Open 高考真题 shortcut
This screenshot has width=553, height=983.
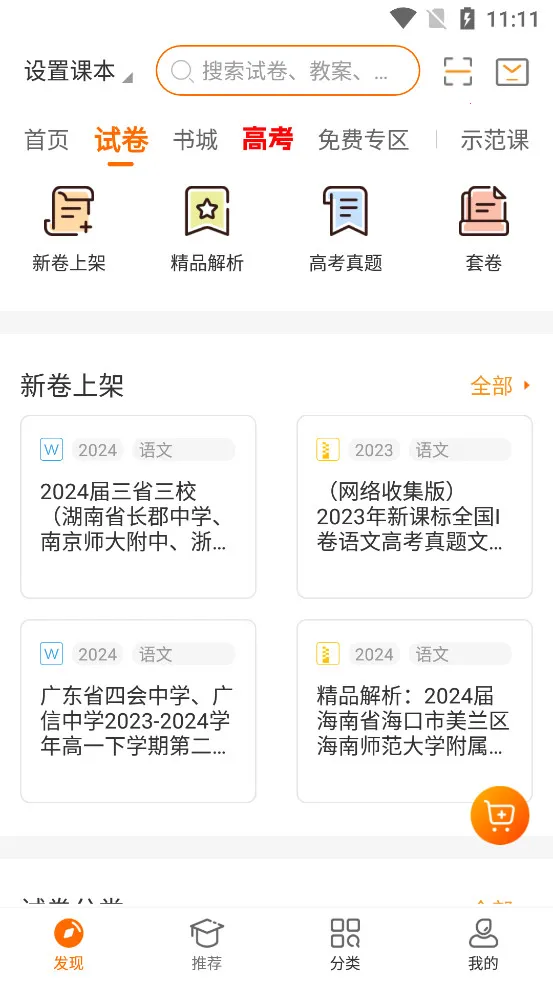(345, 228)
